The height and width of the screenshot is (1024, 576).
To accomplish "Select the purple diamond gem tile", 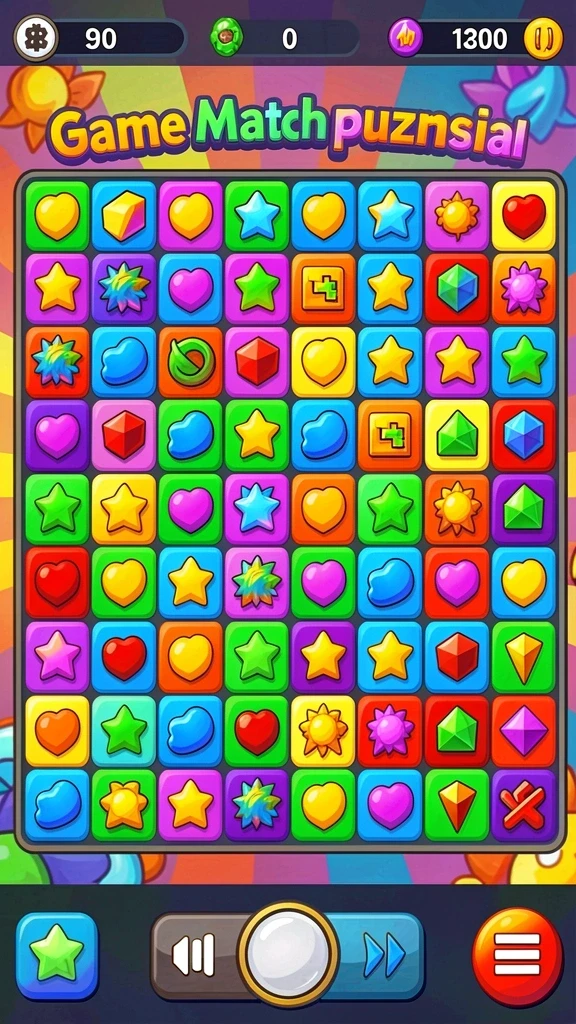I will tap(524, 731).
